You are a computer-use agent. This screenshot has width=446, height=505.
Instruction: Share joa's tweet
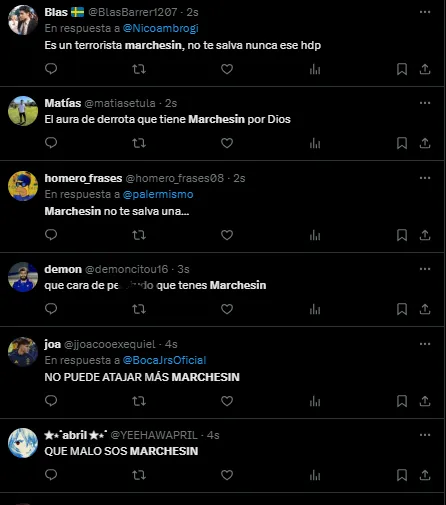(425, 401)
